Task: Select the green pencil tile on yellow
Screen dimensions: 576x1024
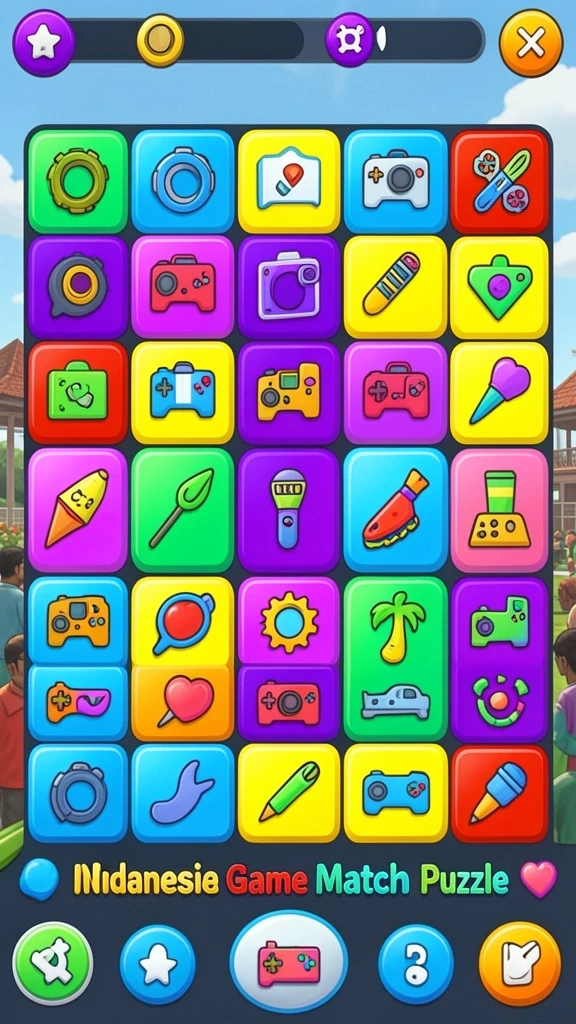Action: coord(289,793)
